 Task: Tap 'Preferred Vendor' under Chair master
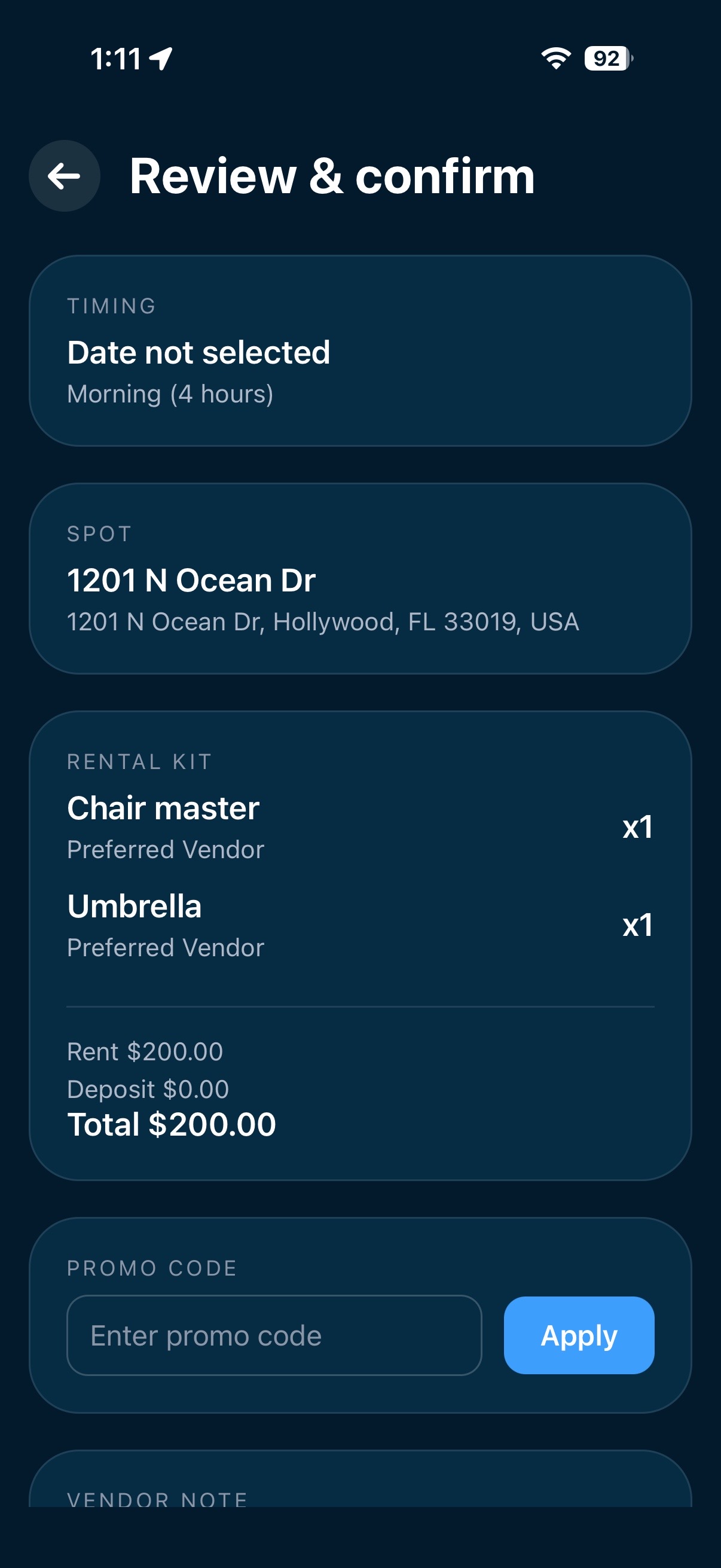click(165, 849)
